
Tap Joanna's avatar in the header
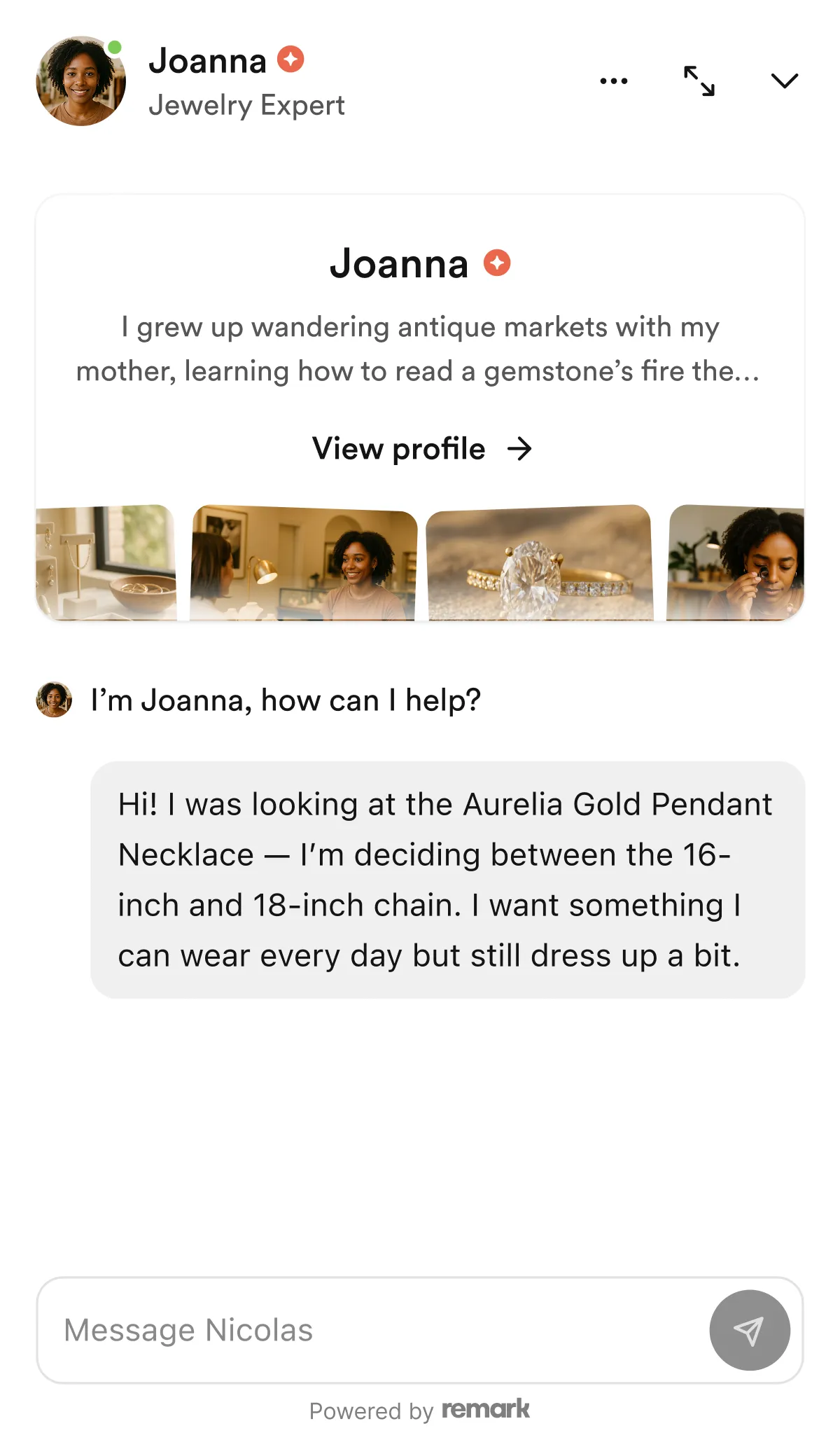point(81,81)
